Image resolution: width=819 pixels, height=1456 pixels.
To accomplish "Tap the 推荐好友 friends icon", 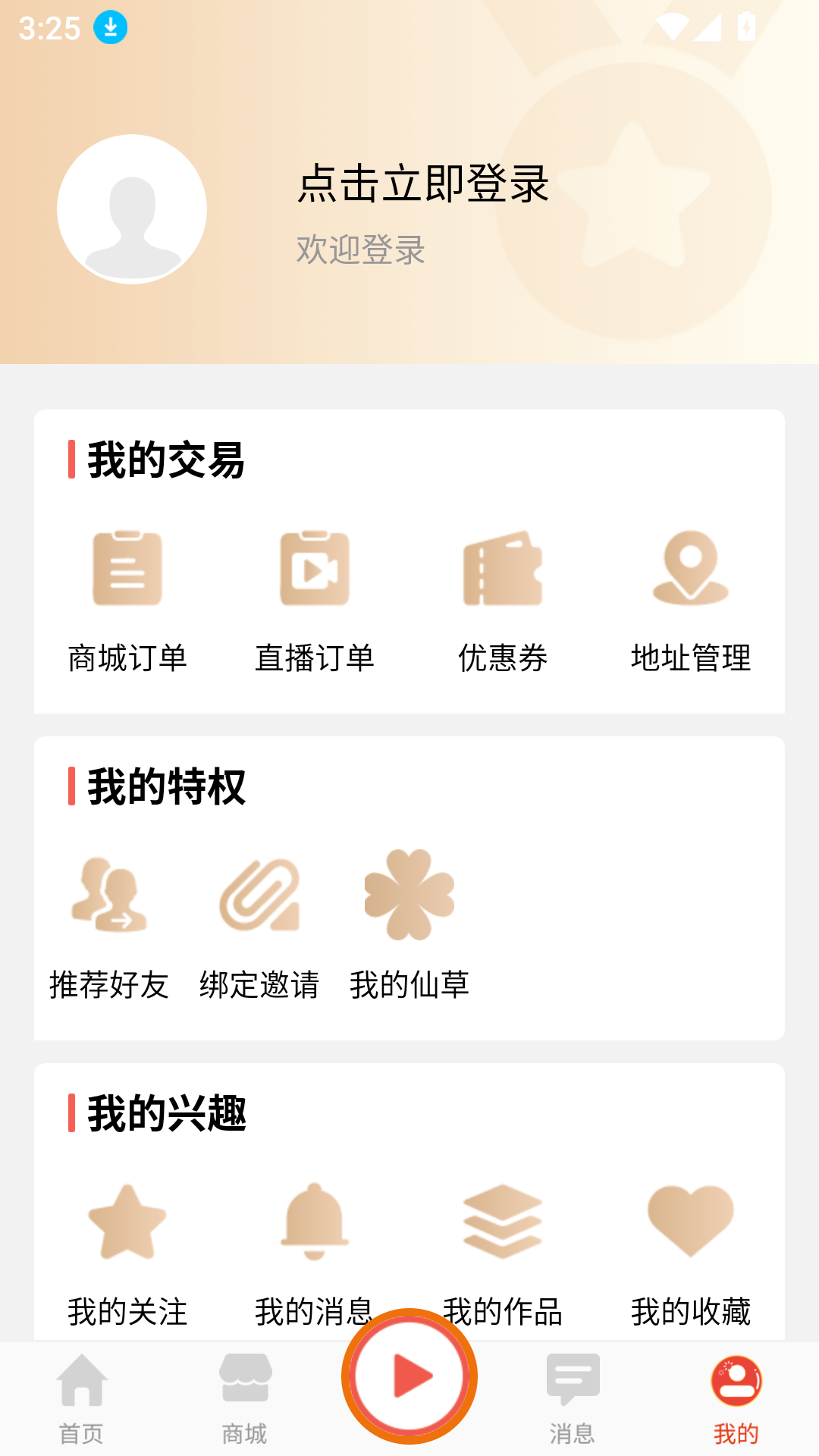I will 110,897.
